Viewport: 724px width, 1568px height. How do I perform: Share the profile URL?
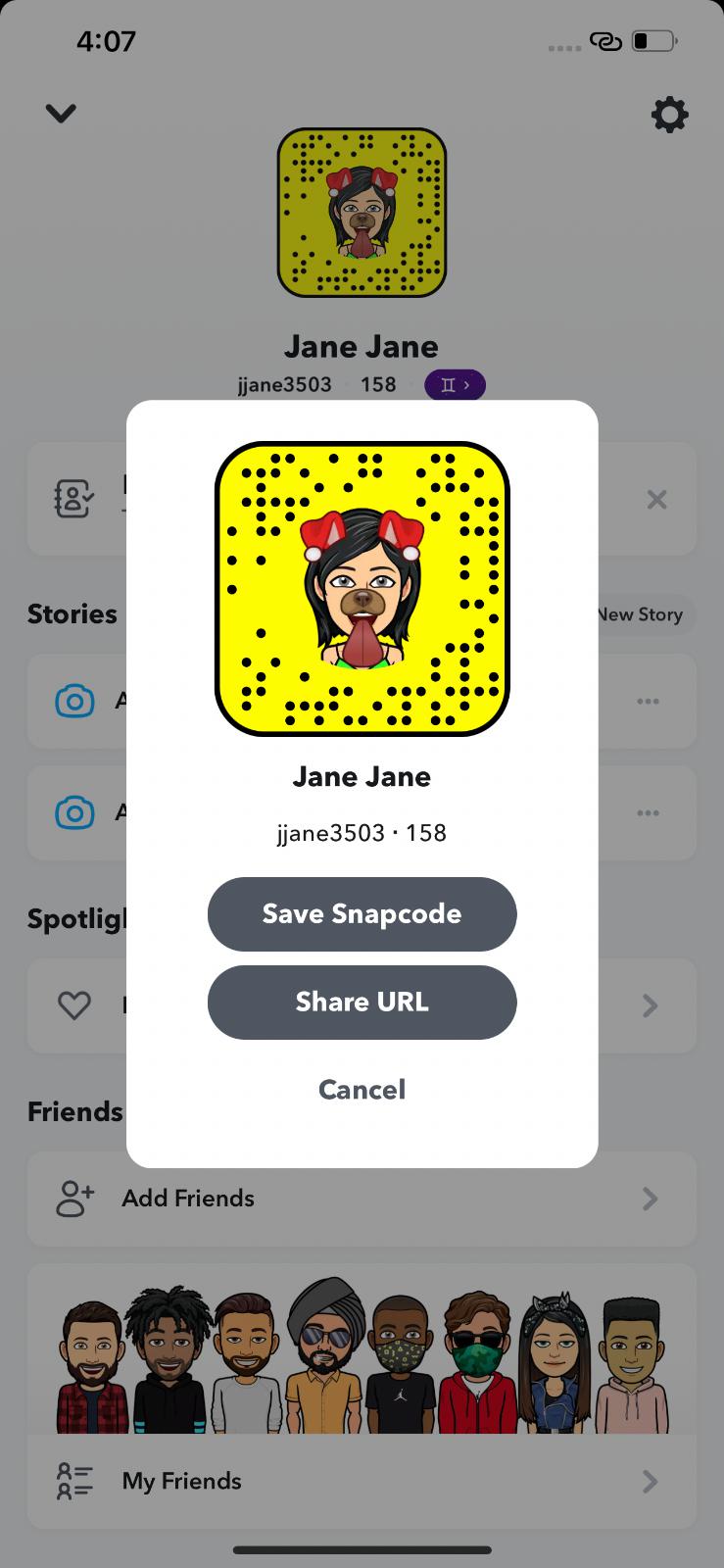coord(362,1002)
